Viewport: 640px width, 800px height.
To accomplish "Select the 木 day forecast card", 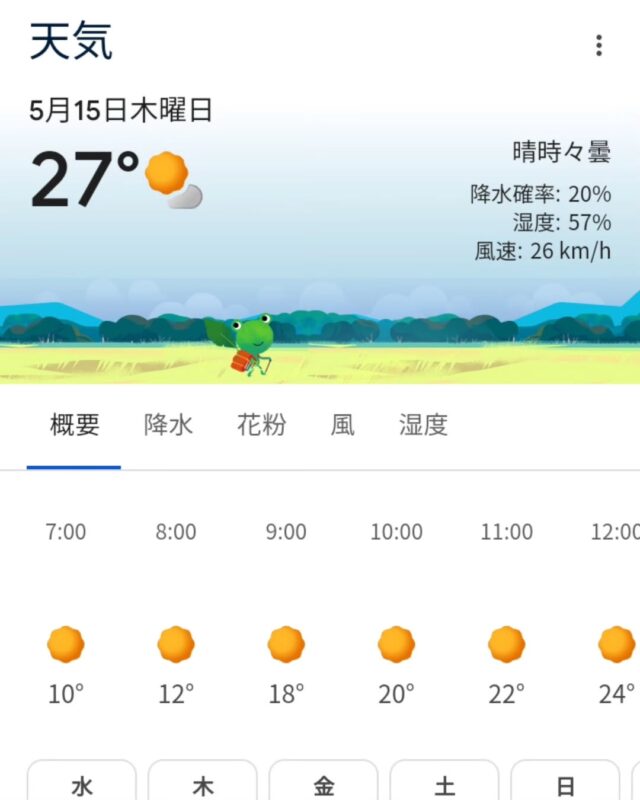I will tap(203, 783).
